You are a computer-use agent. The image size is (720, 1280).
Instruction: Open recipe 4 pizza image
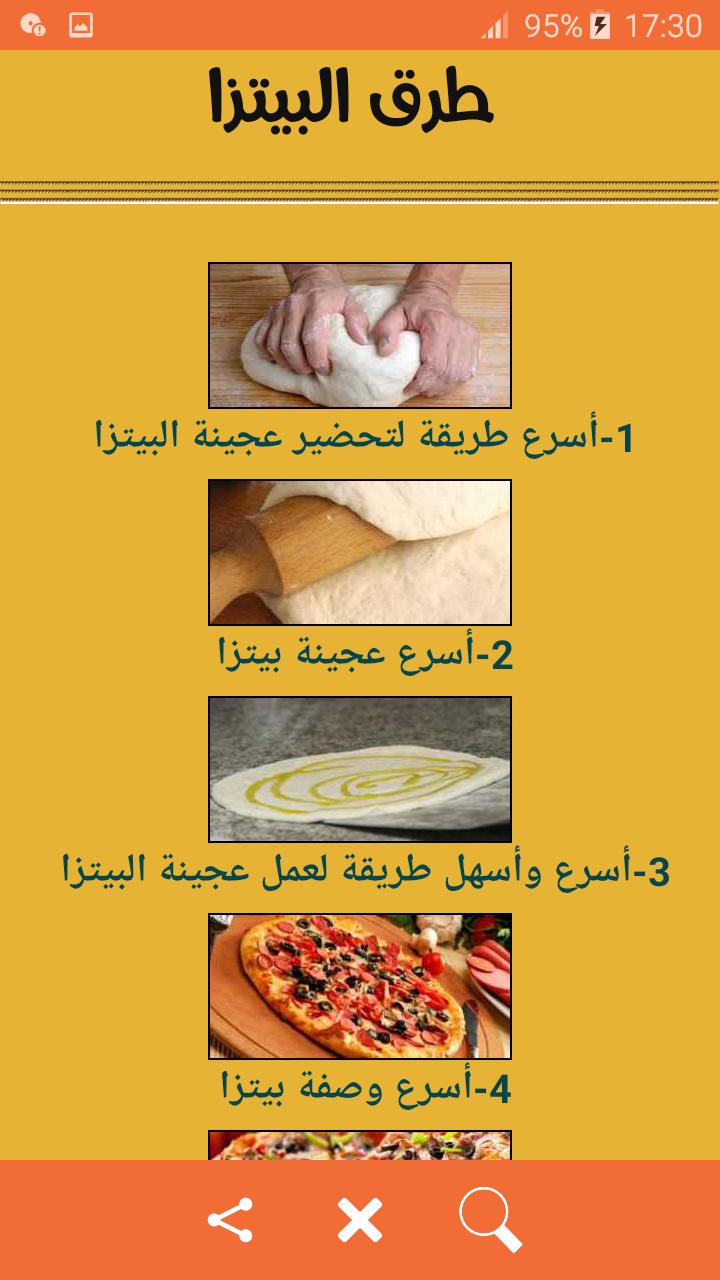click(360, 986)
